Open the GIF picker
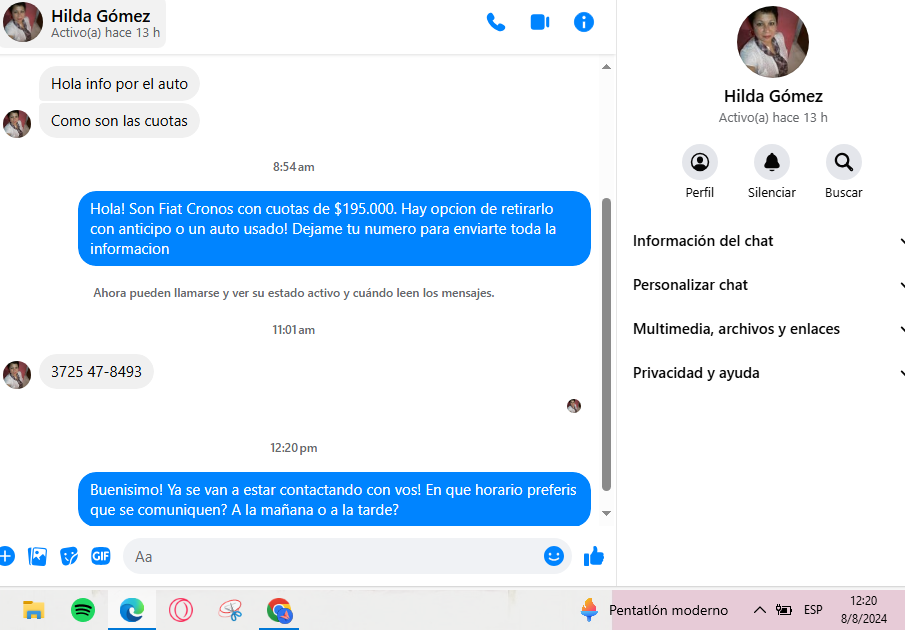 100,556
